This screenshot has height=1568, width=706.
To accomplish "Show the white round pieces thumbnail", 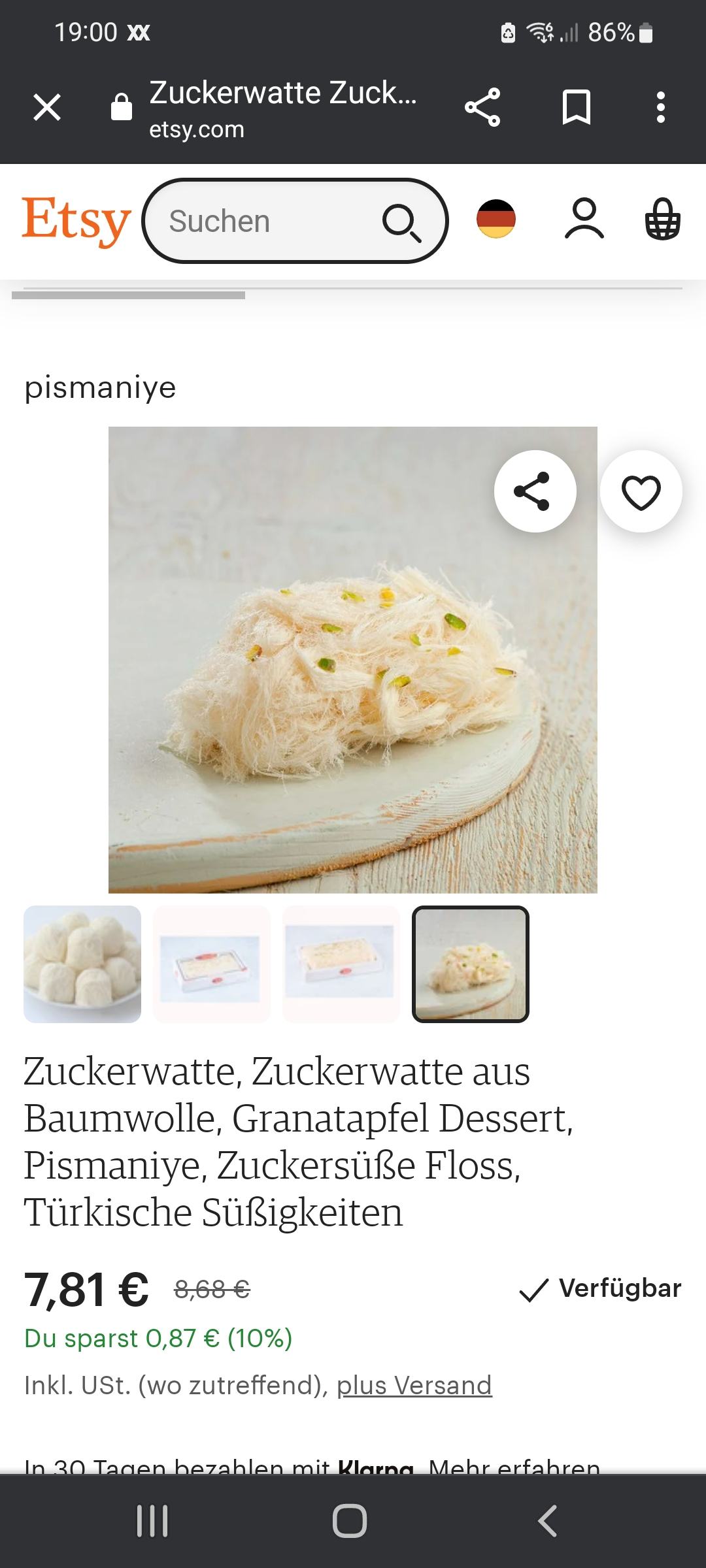I will pos(82,964).
